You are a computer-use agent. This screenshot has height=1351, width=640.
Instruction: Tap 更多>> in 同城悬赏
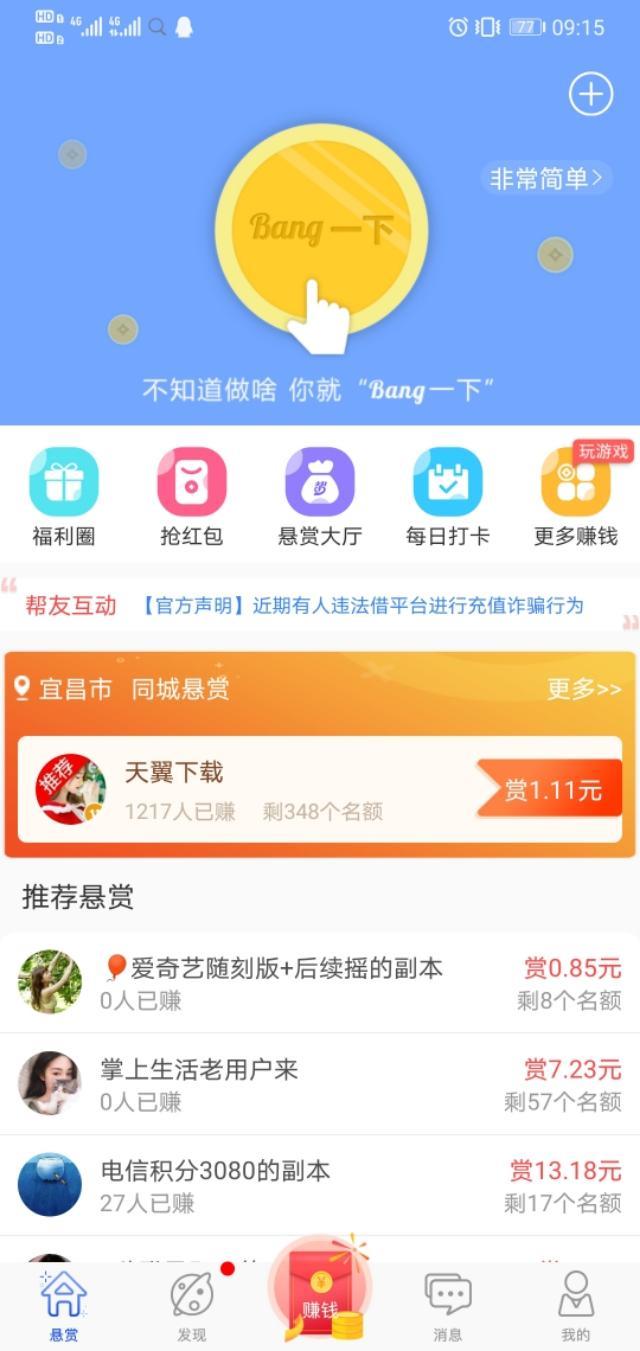(x=583, y=689)
